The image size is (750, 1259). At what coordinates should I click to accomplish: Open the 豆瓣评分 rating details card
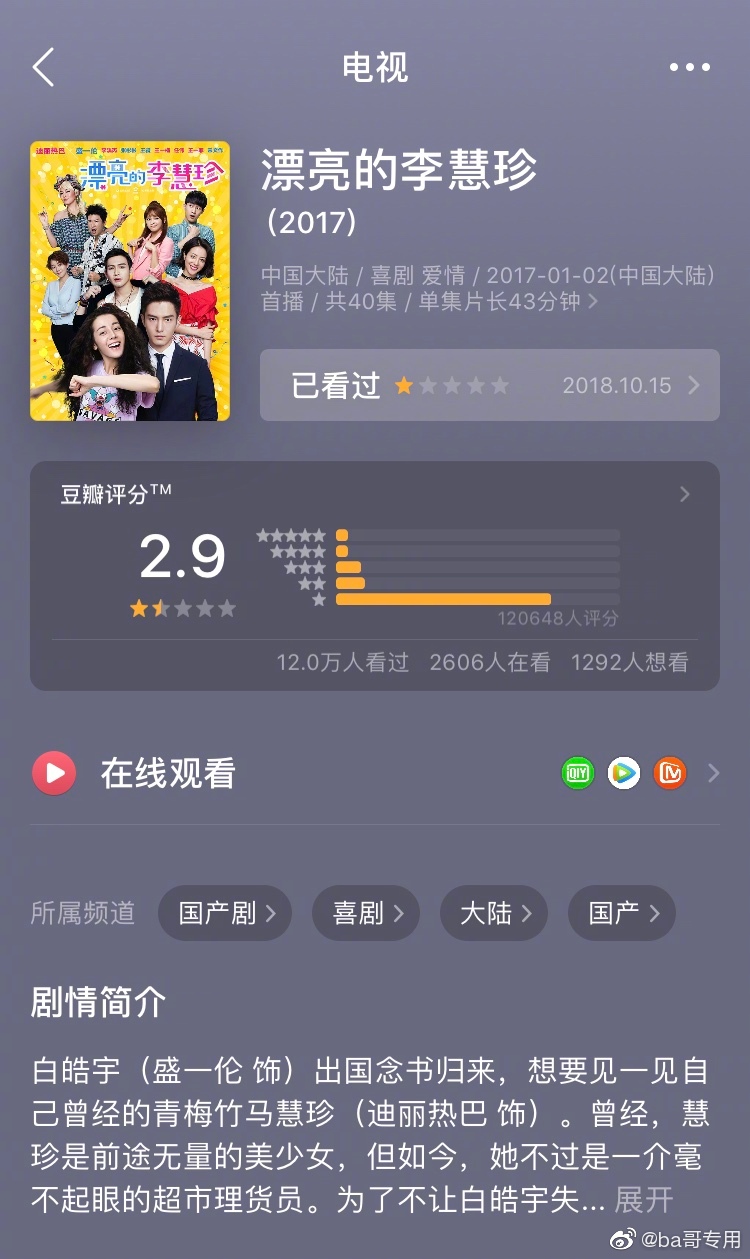point(375,575)
